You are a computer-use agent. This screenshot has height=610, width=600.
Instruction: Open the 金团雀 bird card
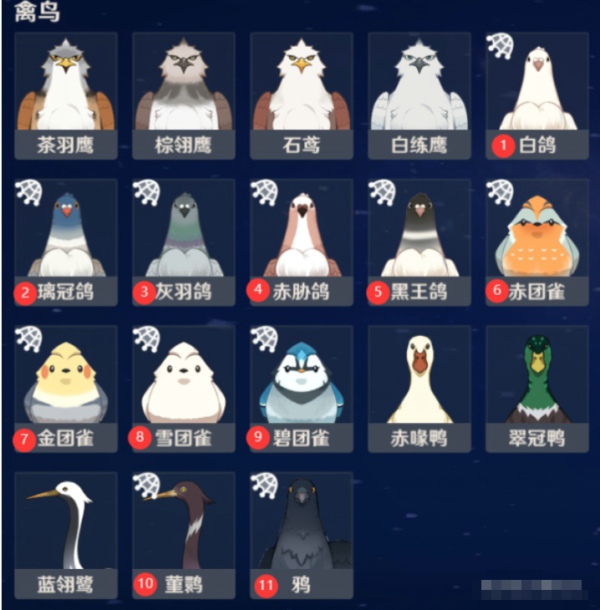[66, 388]
